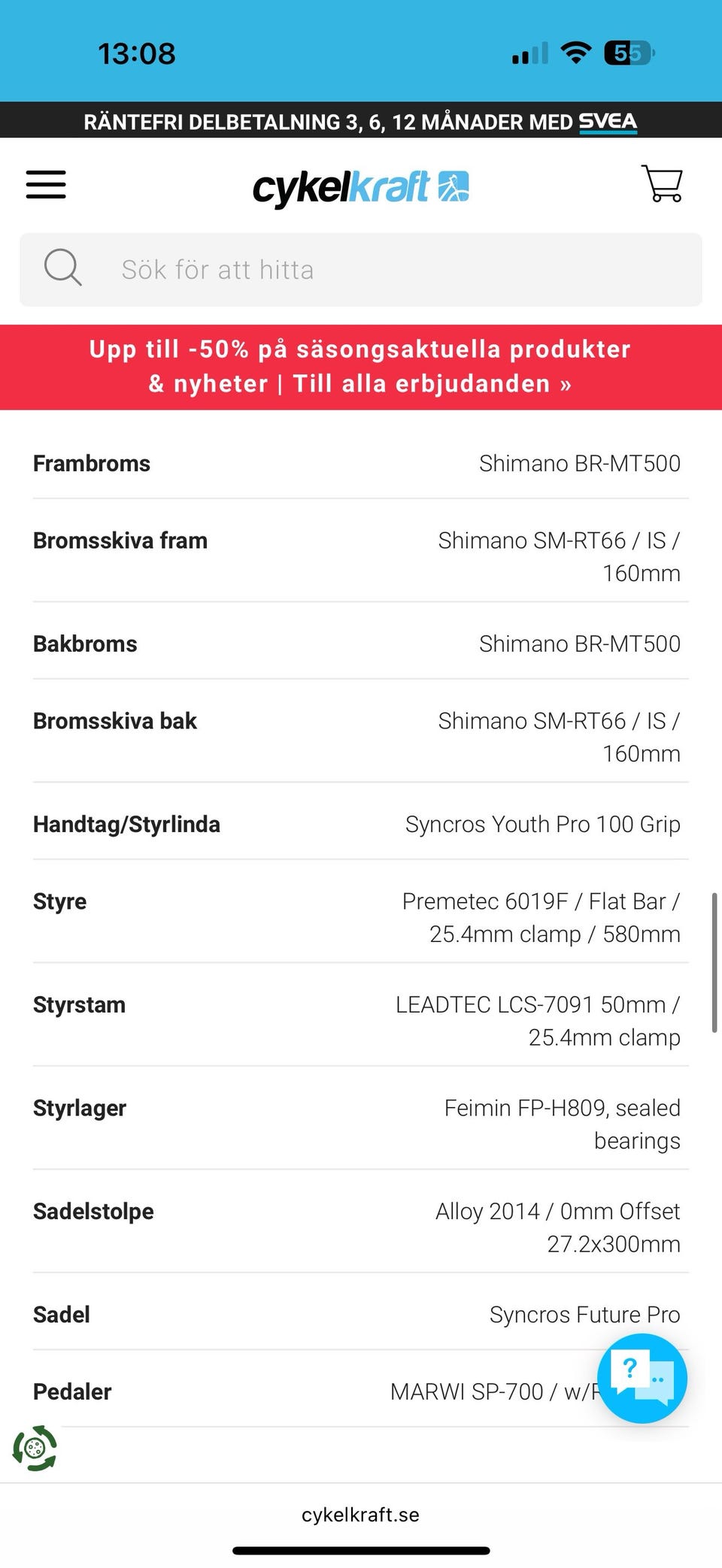
Task: Tap the Svea interest-free installment banner
Action: (x=361, y=121)
